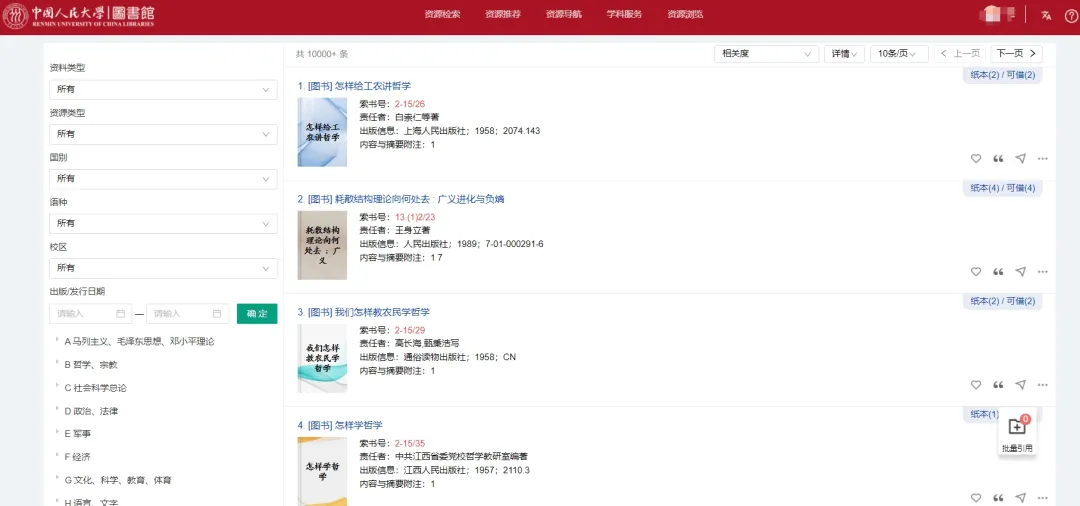Change the 10条/页 page size

tap(898, 54)
